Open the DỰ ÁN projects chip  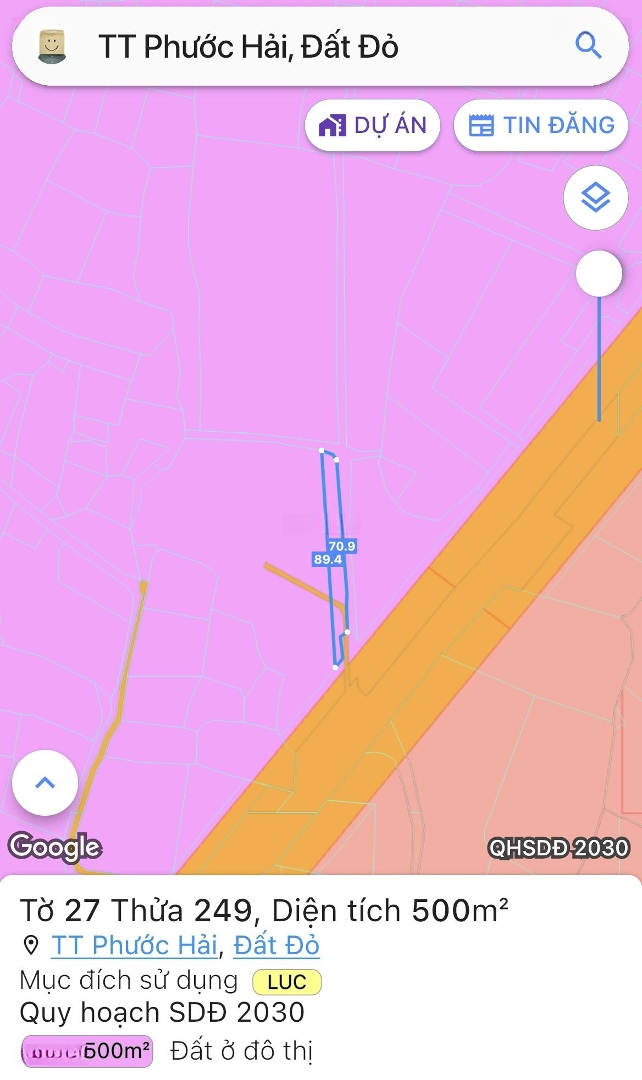tap(372, 125)
